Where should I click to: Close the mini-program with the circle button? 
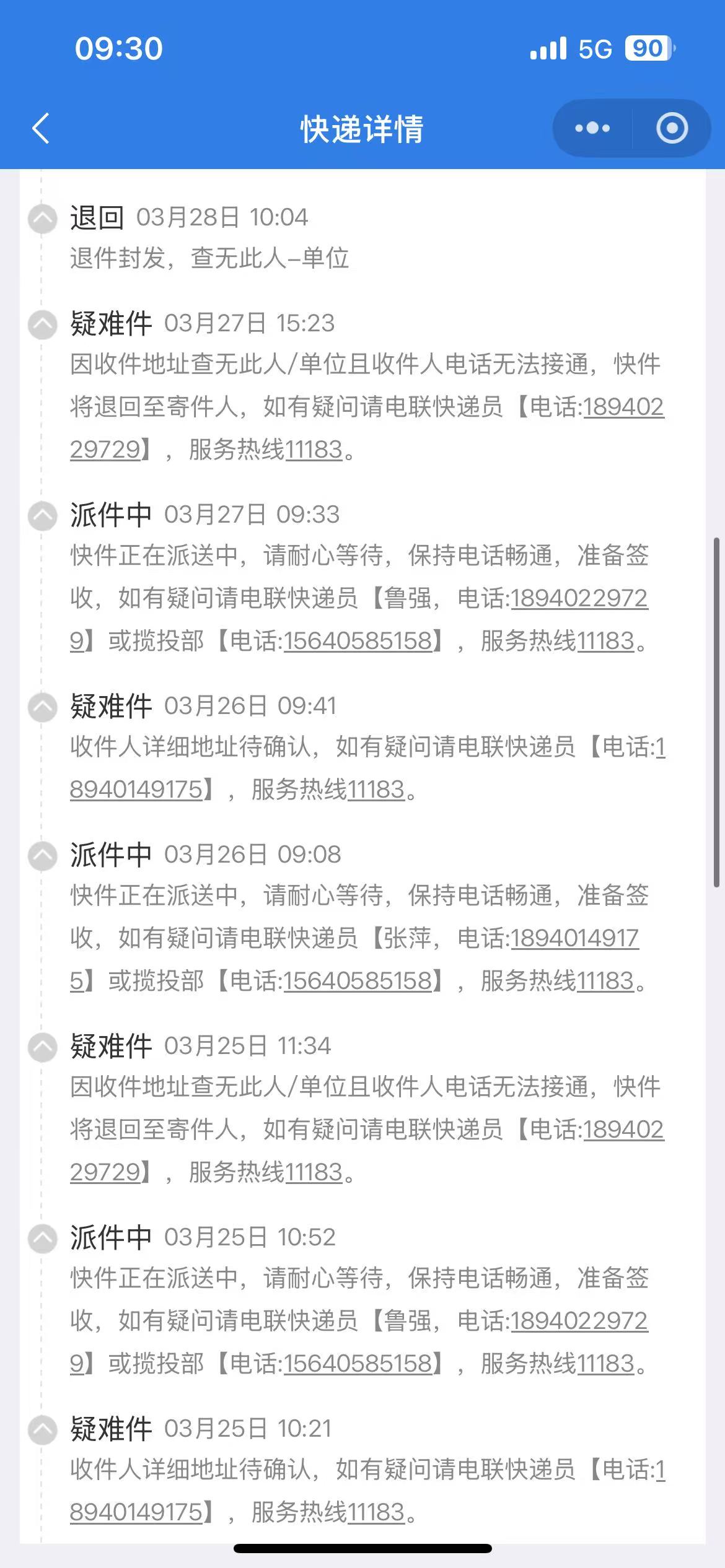672,129
